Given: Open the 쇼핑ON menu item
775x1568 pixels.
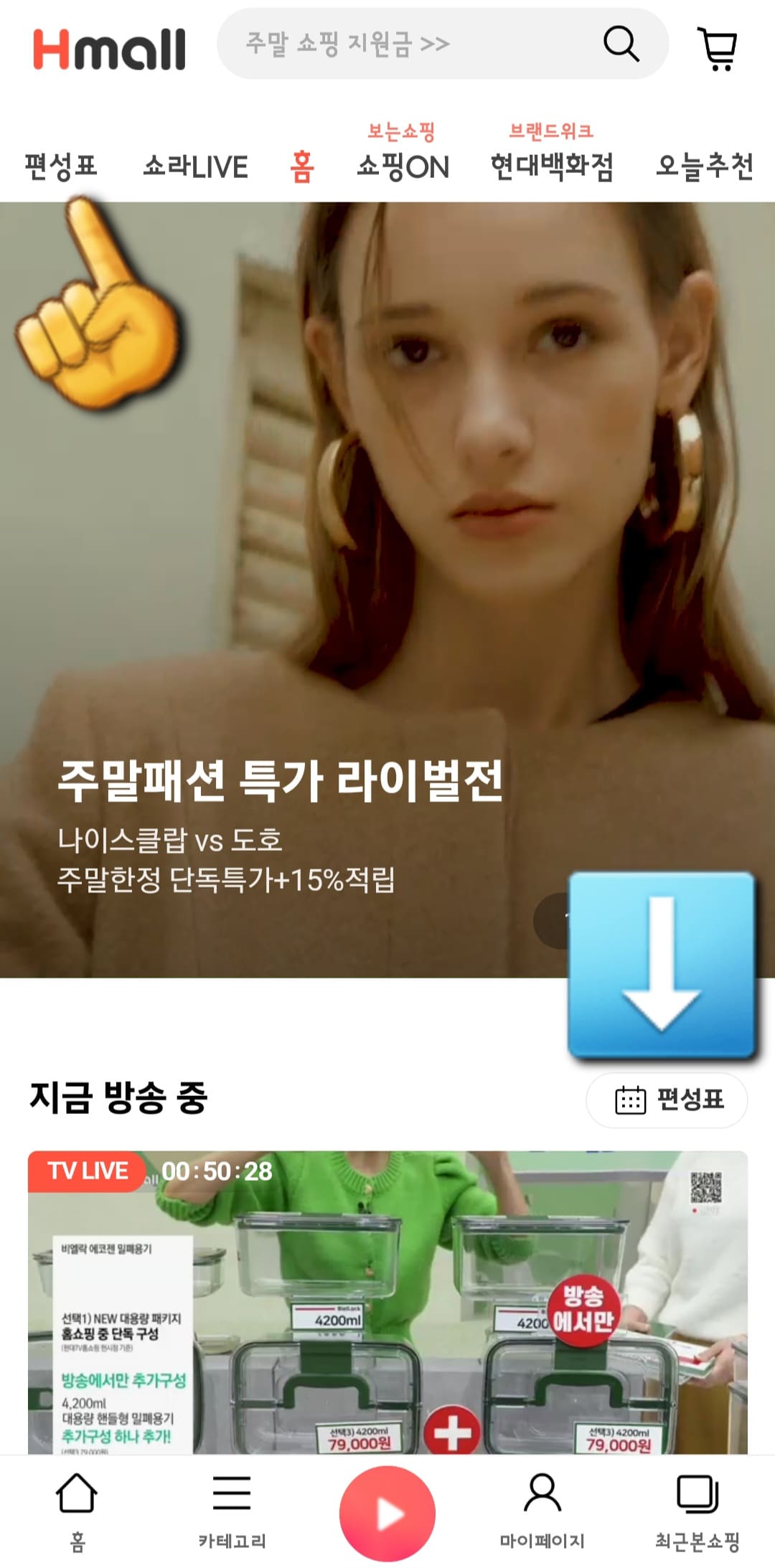Looking at the screenshot, I should point(403,166).
